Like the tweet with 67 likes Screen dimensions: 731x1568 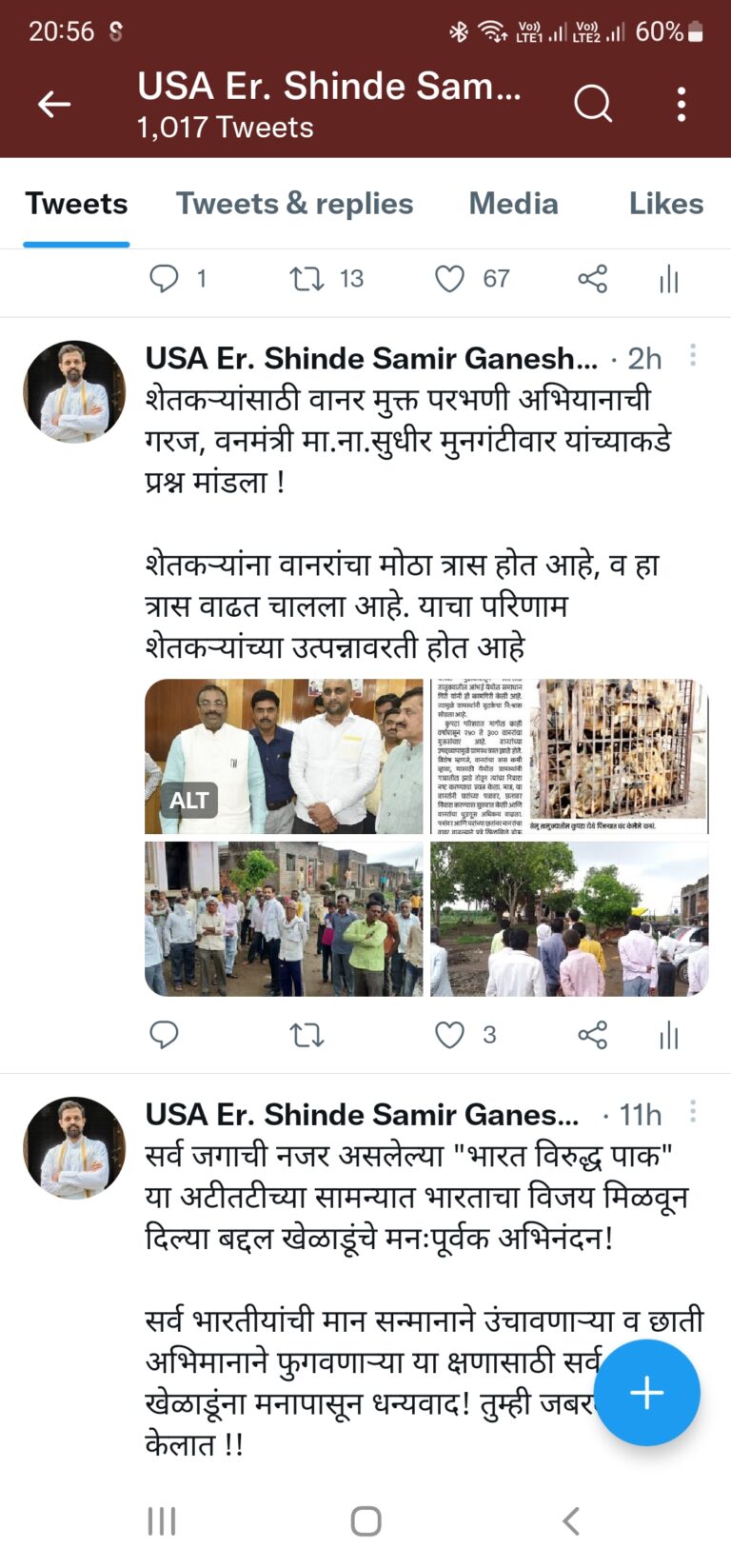coord(449,279)
